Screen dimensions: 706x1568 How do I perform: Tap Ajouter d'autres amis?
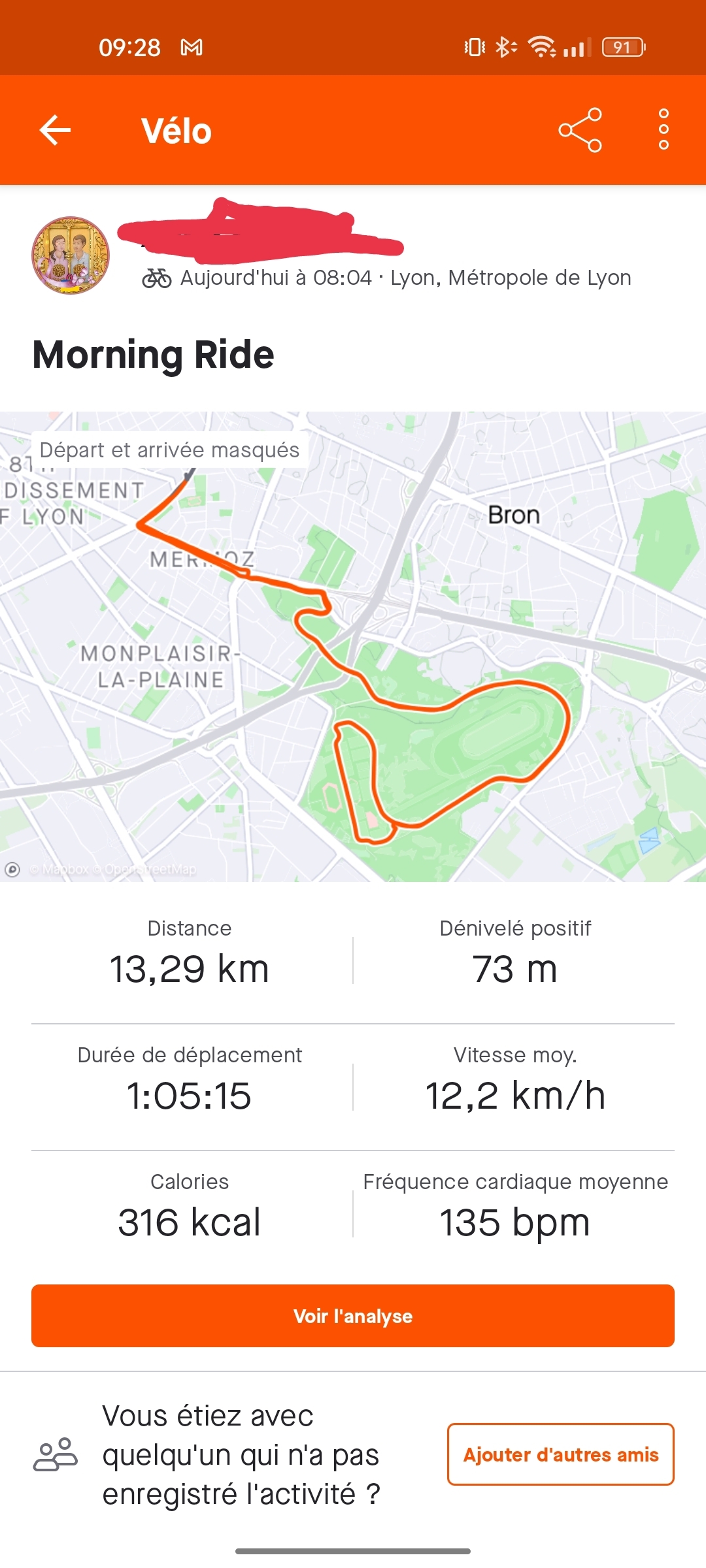pos(560,1454)
